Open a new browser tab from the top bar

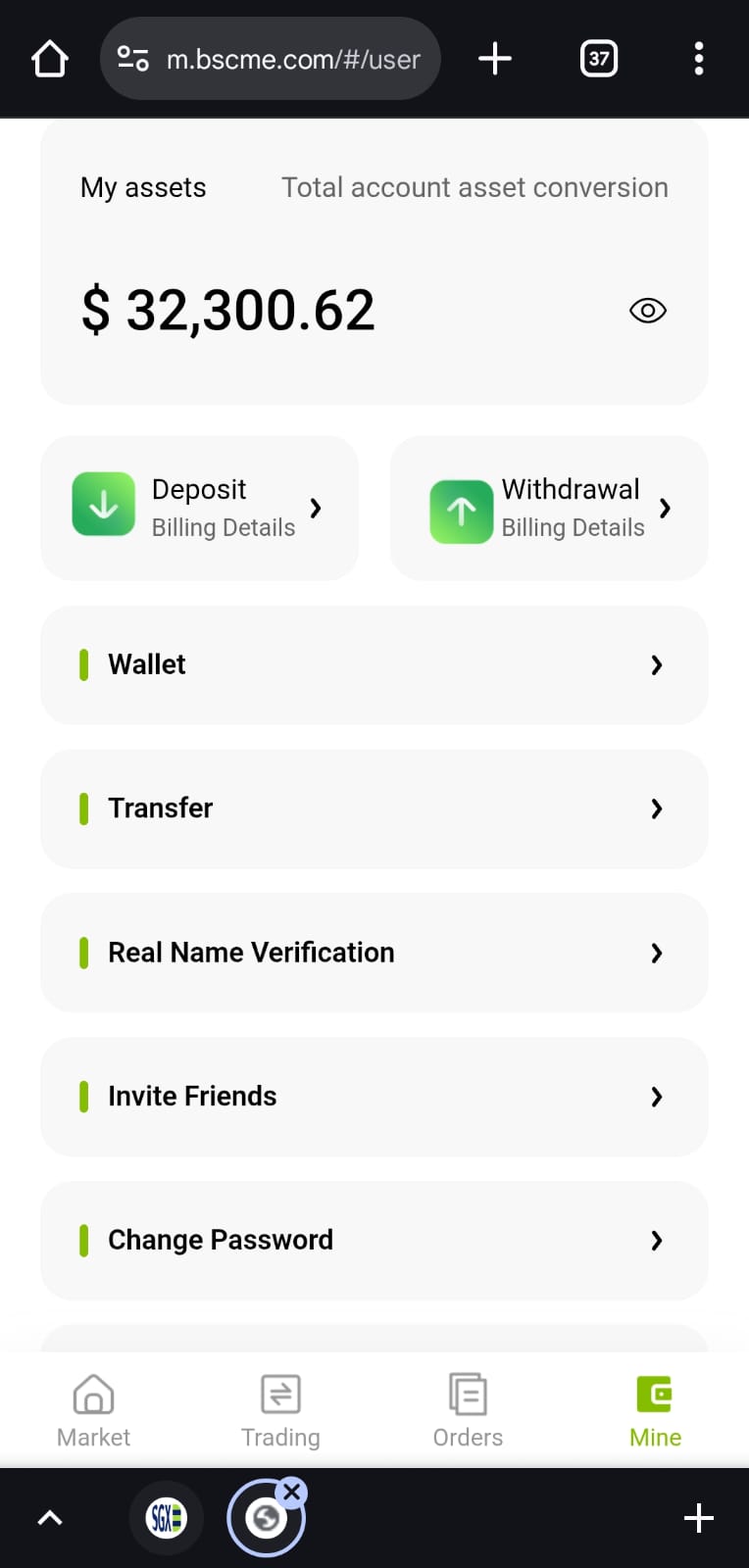pos(495,59)
